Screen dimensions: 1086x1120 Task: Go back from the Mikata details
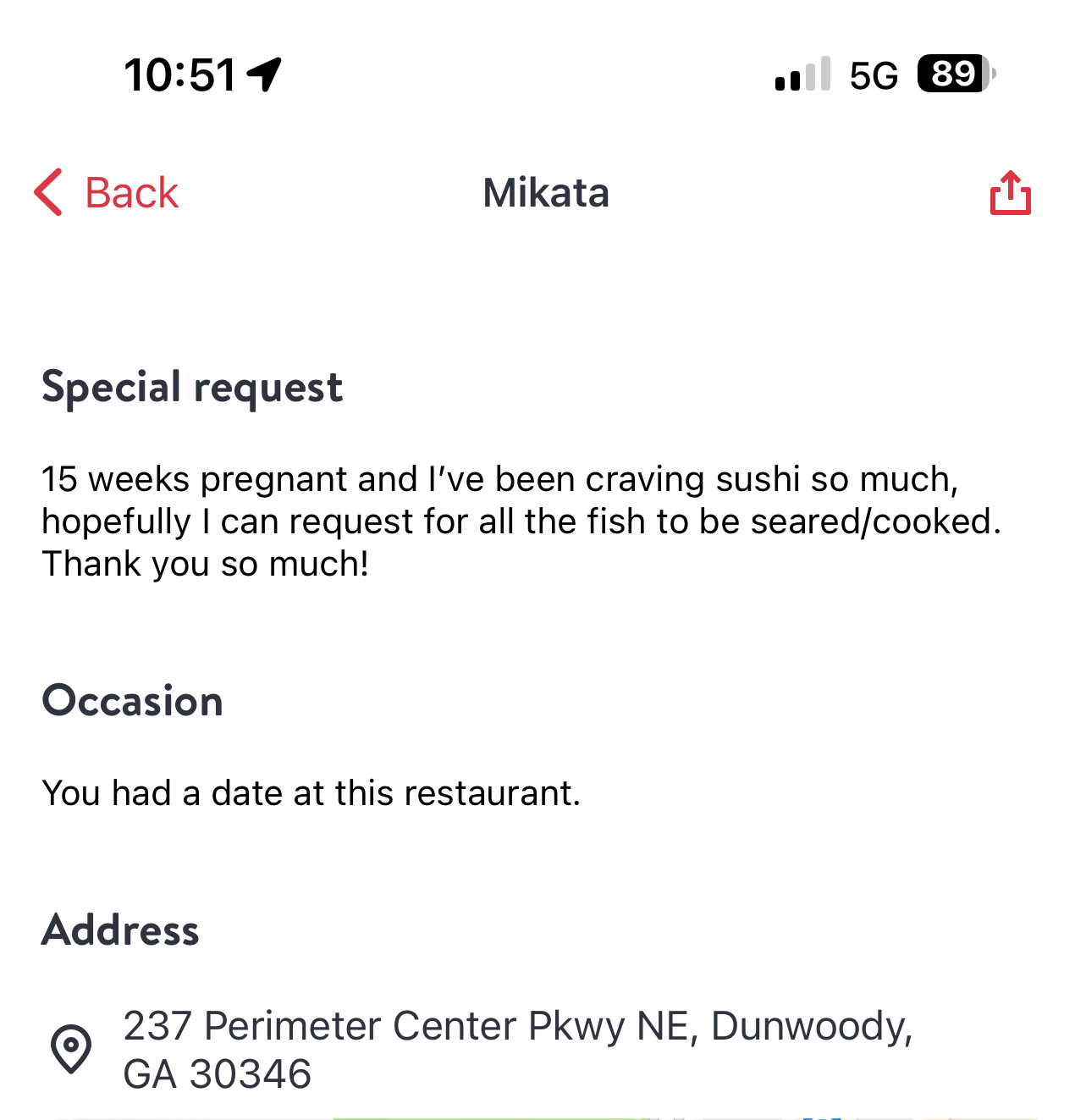click(107, 193)
